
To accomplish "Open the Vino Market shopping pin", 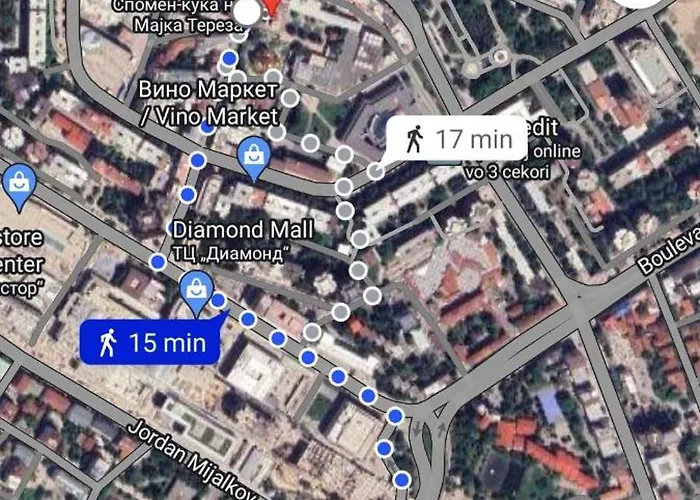I will (x=254, y=157).
